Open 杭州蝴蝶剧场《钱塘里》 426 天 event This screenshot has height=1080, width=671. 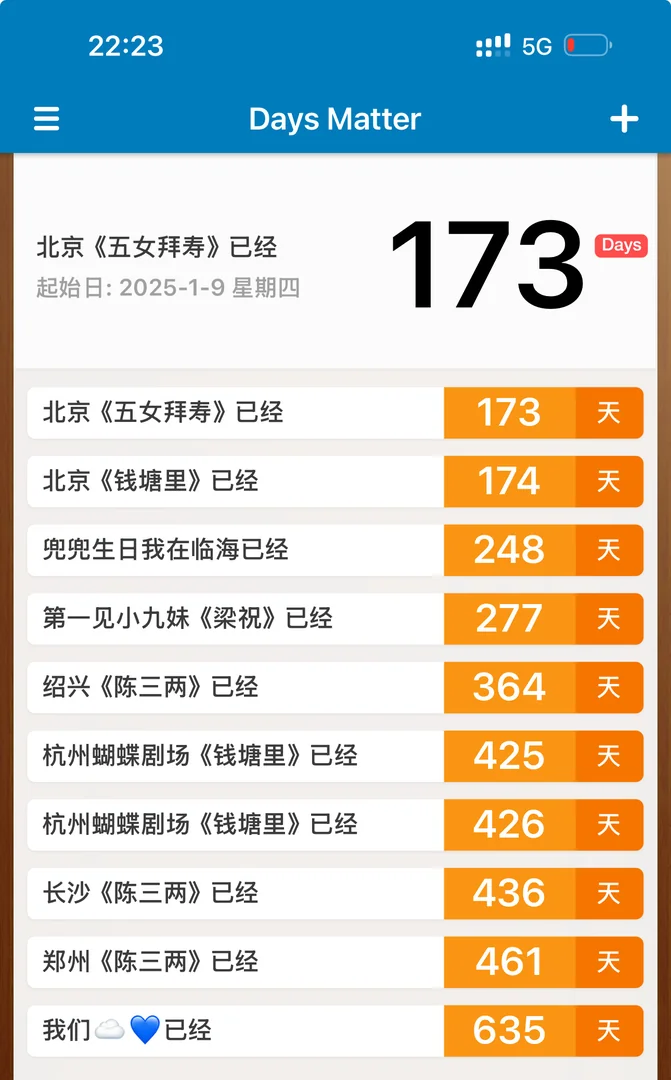(335, 825)
